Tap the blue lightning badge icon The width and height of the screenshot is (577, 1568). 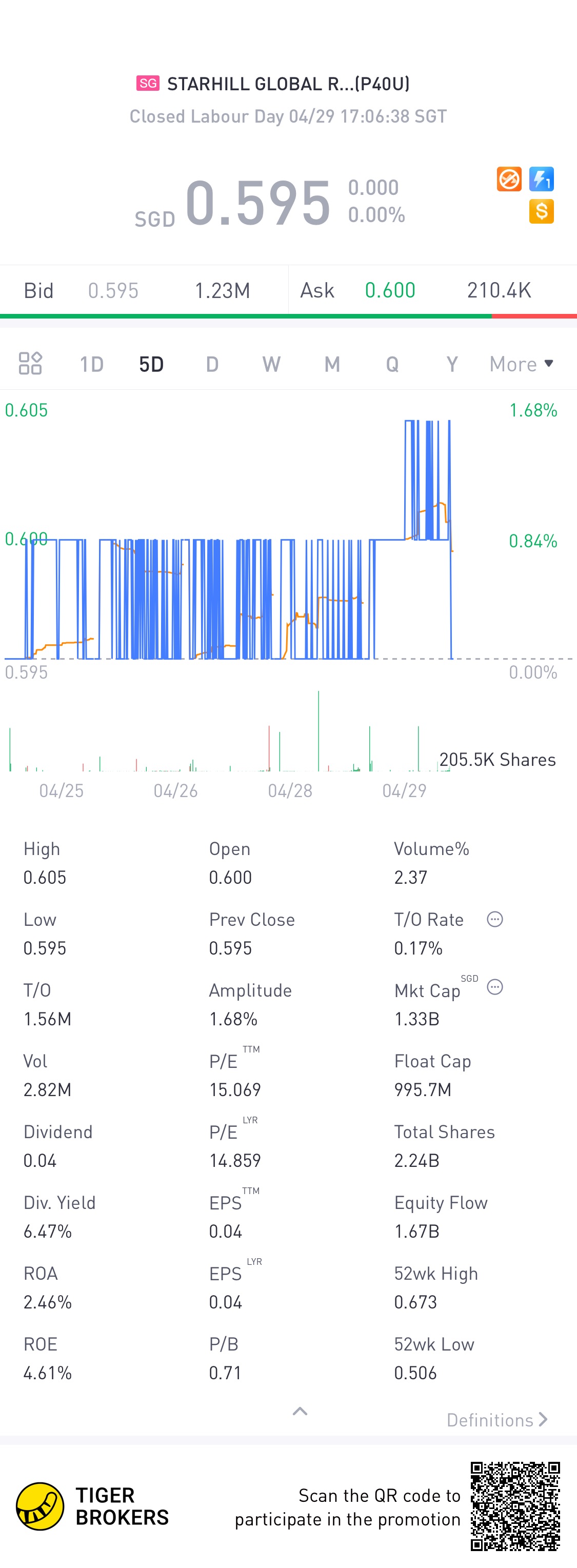coord(541,179)
